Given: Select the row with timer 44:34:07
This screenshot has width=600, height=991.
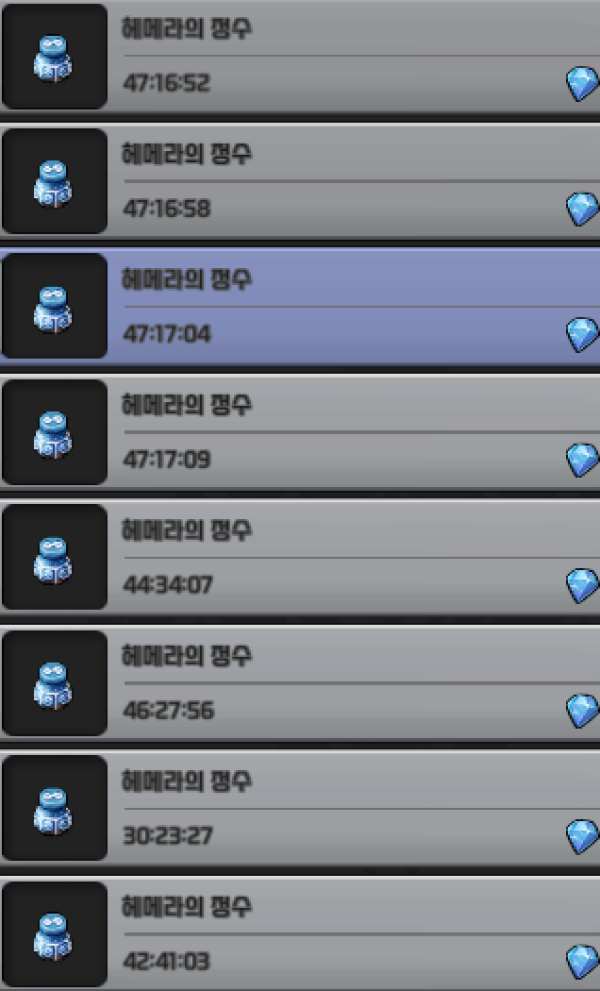Looking at the screenshot, I should point(300,558).
